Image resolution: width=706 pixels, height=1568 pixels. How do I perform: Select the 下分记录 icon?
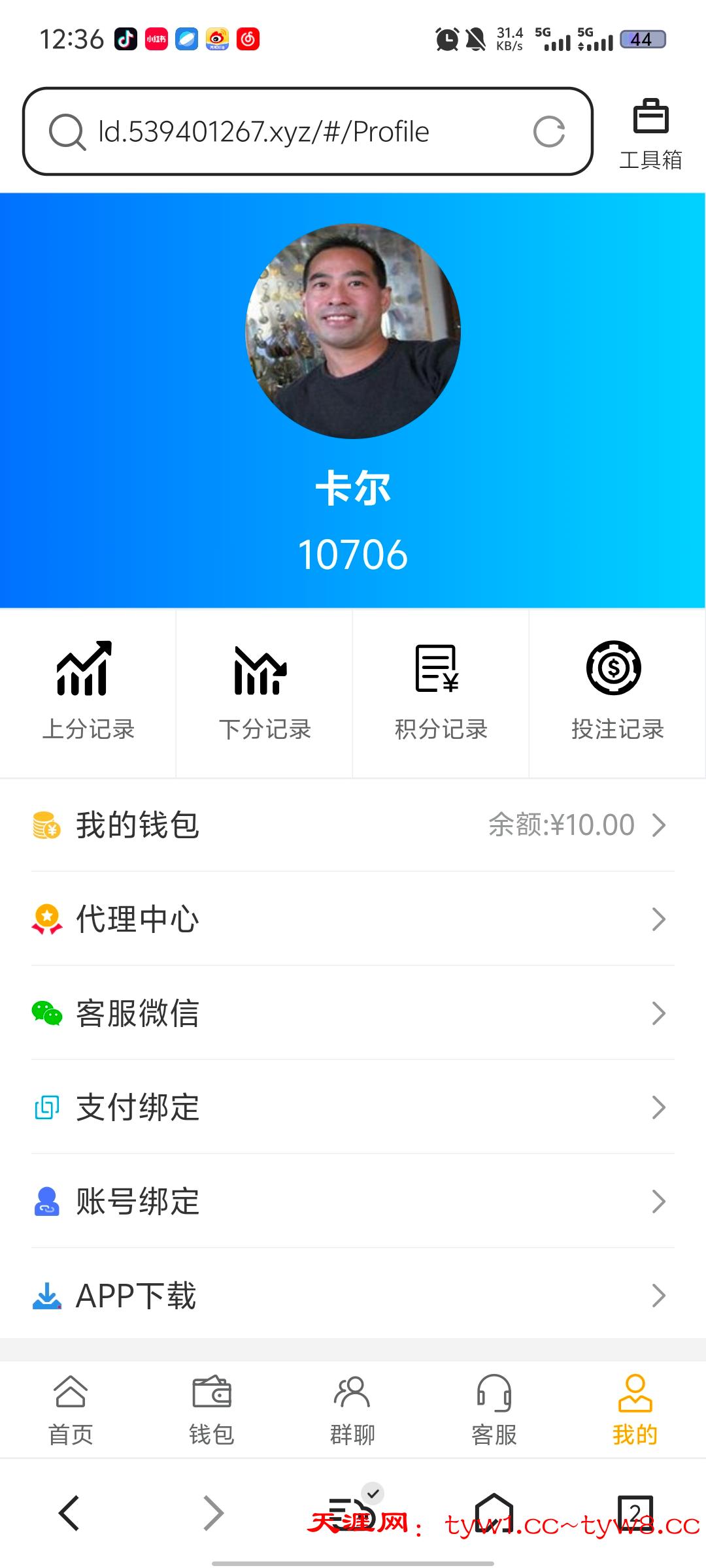[x=263, y=674]
